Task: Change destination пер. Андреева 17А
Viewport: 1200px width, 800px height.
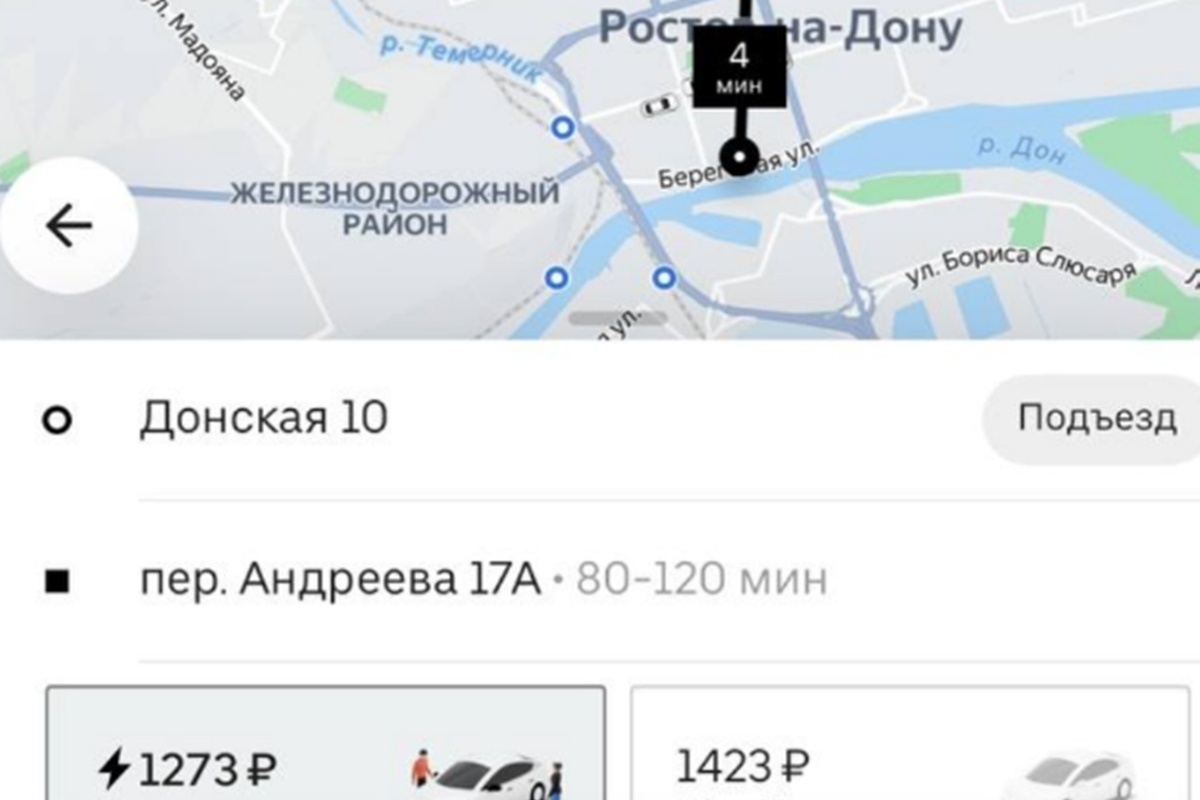Action: (340, 580)
